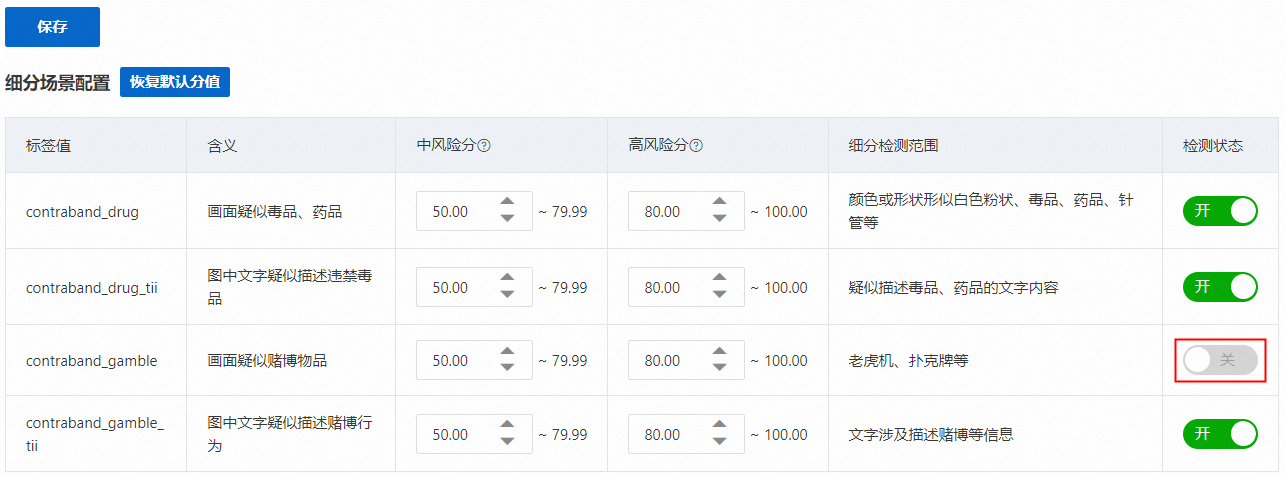Open the help icon beside 中风险分
1286x477 pixels.
(484, 146)
